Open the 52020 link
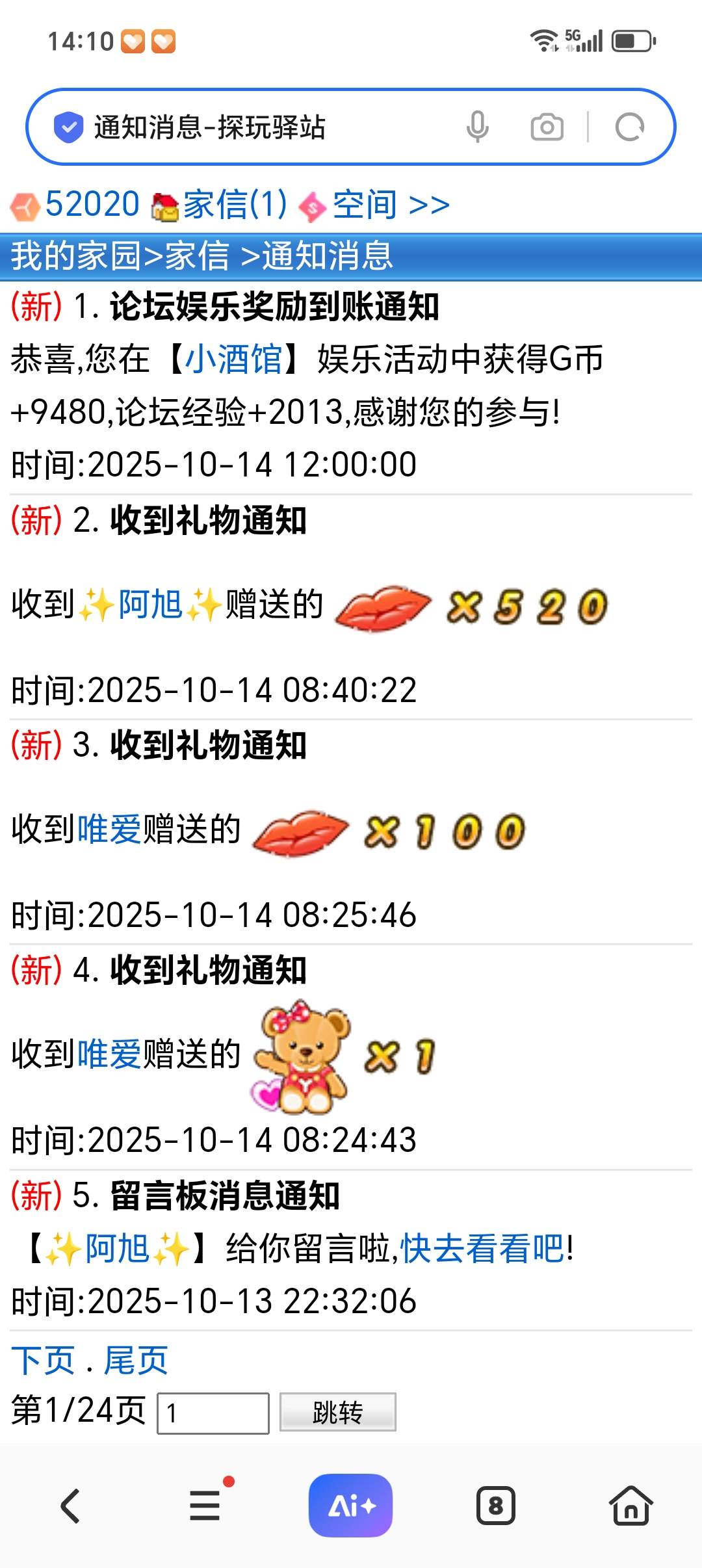 (92, 205)
